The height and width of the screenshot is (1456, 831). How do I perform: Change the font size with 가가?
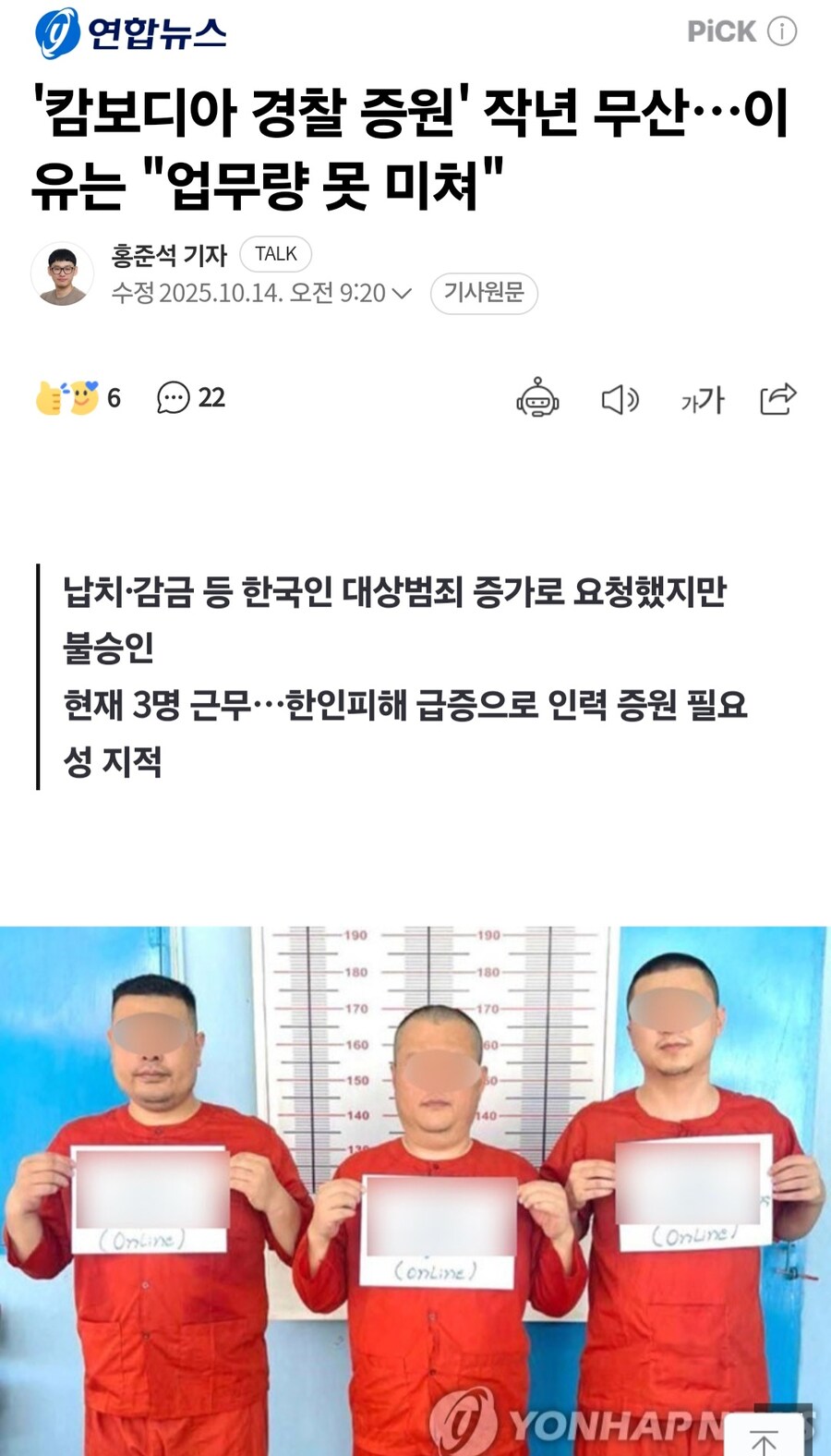tap(702, 400)
